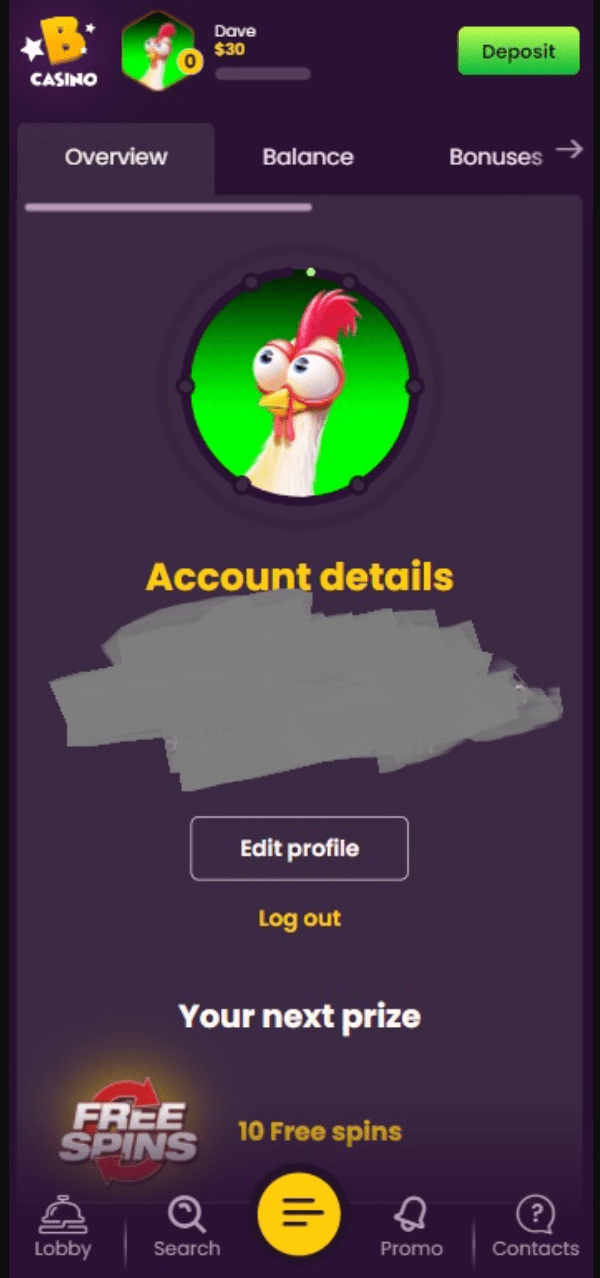
Task: Open Dave's avatar in the header
Action: click(160, 52)
